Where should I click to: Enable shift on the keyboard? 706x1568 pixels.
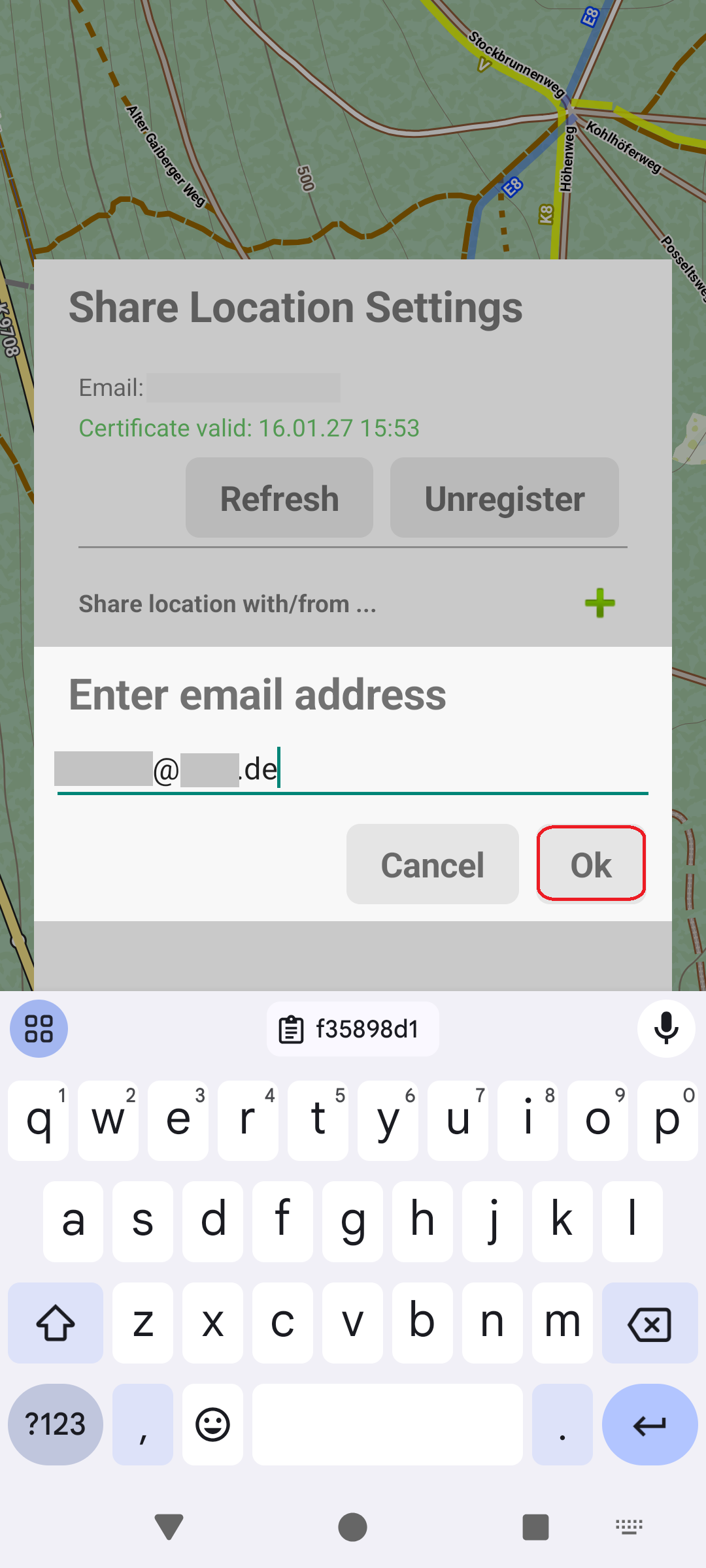(55, 1324)
